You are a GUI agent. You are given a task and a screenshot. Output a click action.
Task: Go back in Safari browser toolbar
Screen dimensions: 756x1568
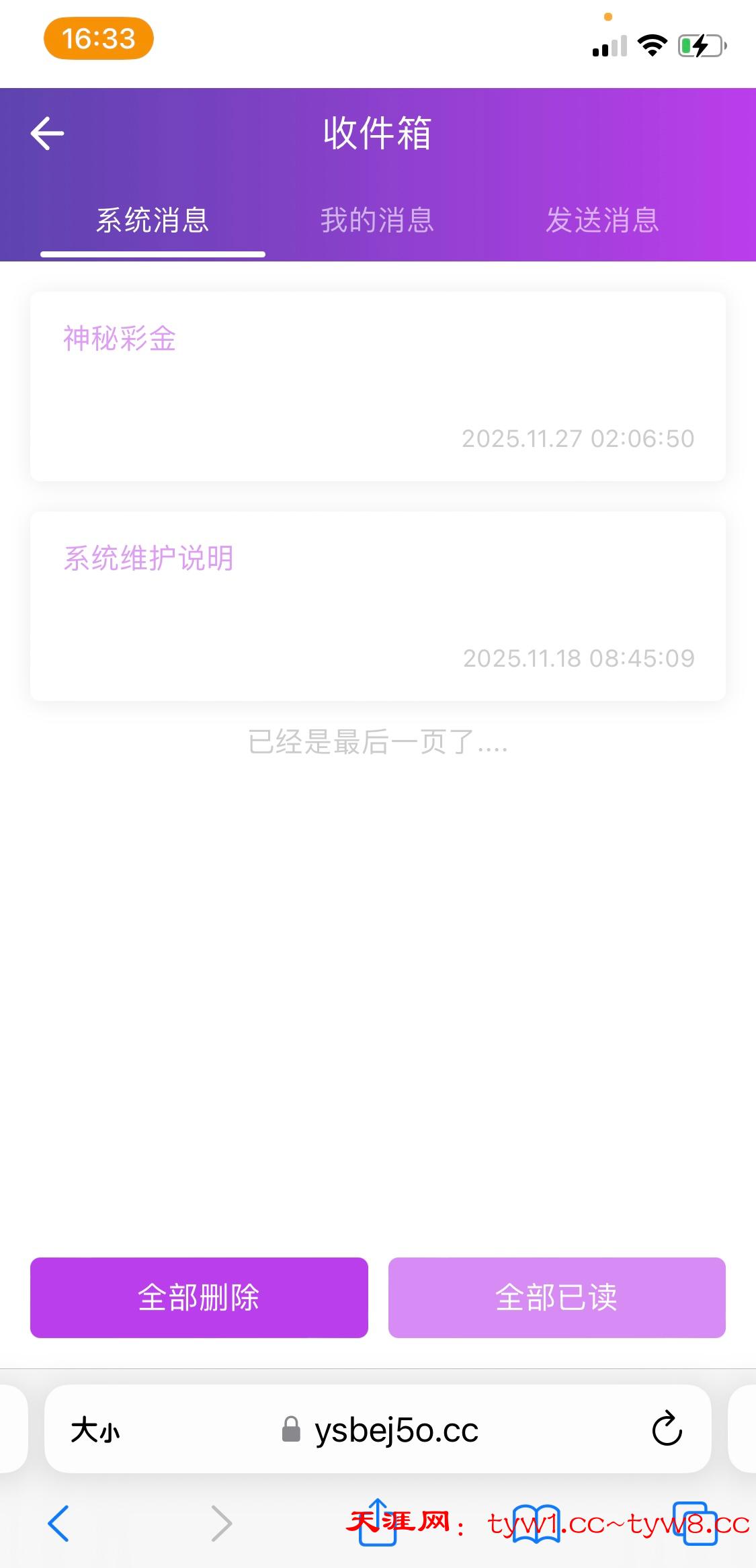pyautogui.click(x=59, y=1523)
